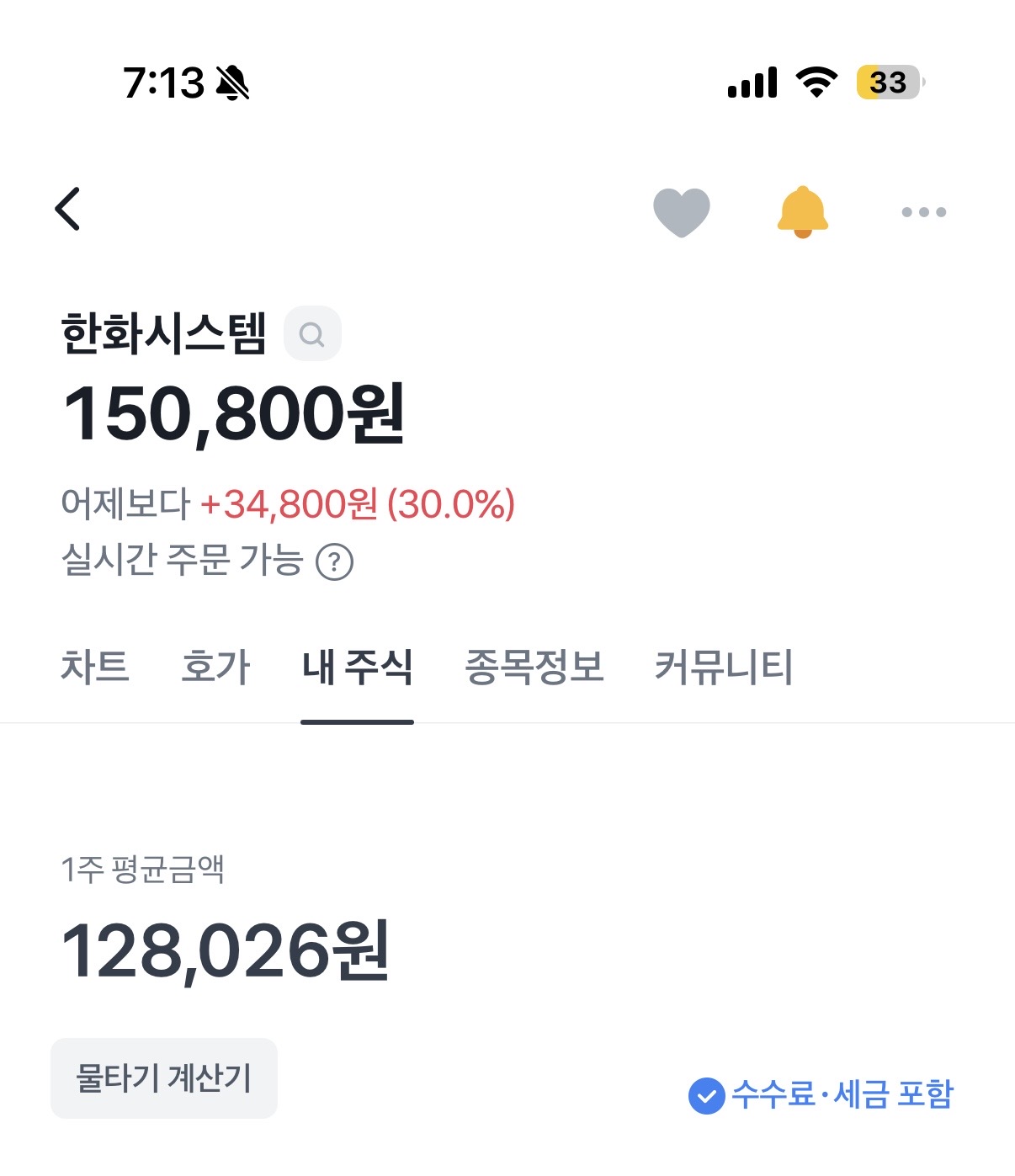Screen dimensions: 1015x1176
Task: Open the 물타기 계산기 button
Action: pyautogui.click(x=164, y=1078)
